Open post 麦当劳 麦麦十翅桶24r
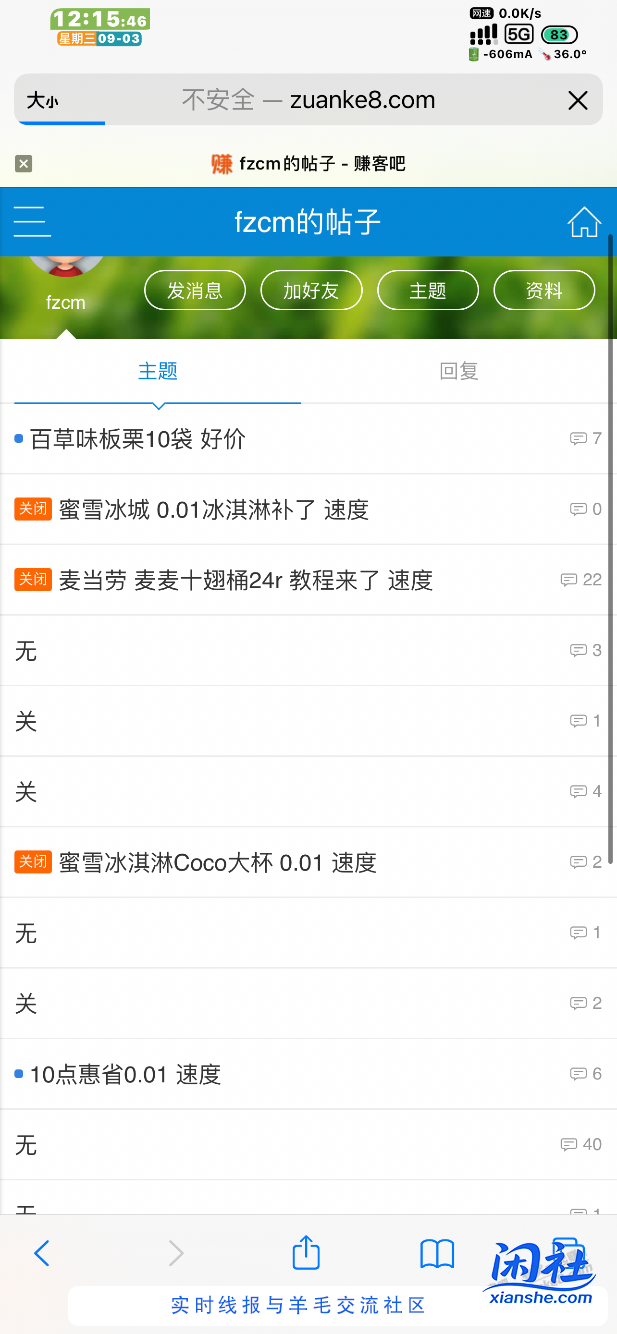617x1334 pixels. [x=245, y=580]
